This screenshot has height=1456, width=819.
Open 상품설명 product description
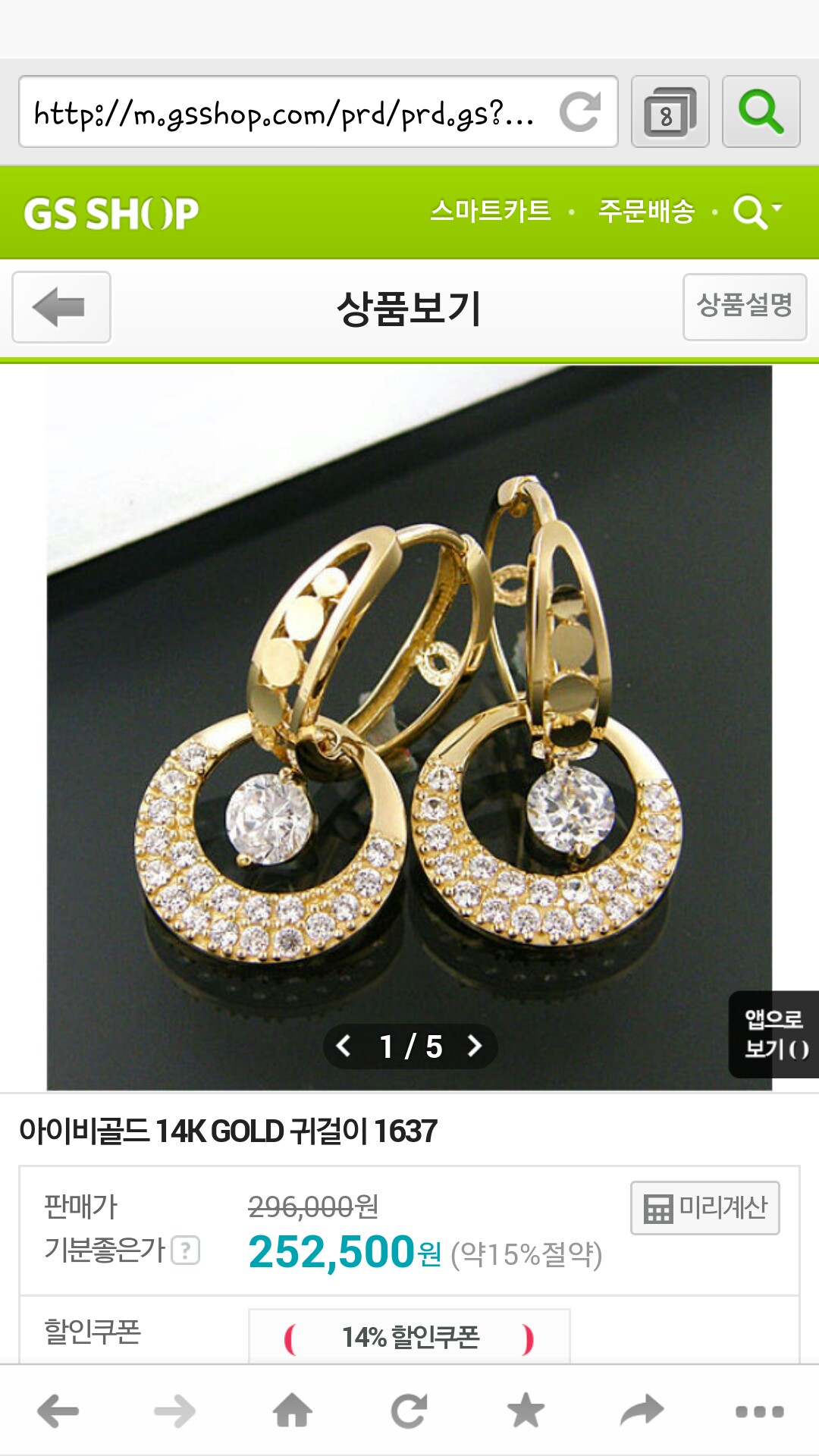pyautogui.click(x=744, y=306)
